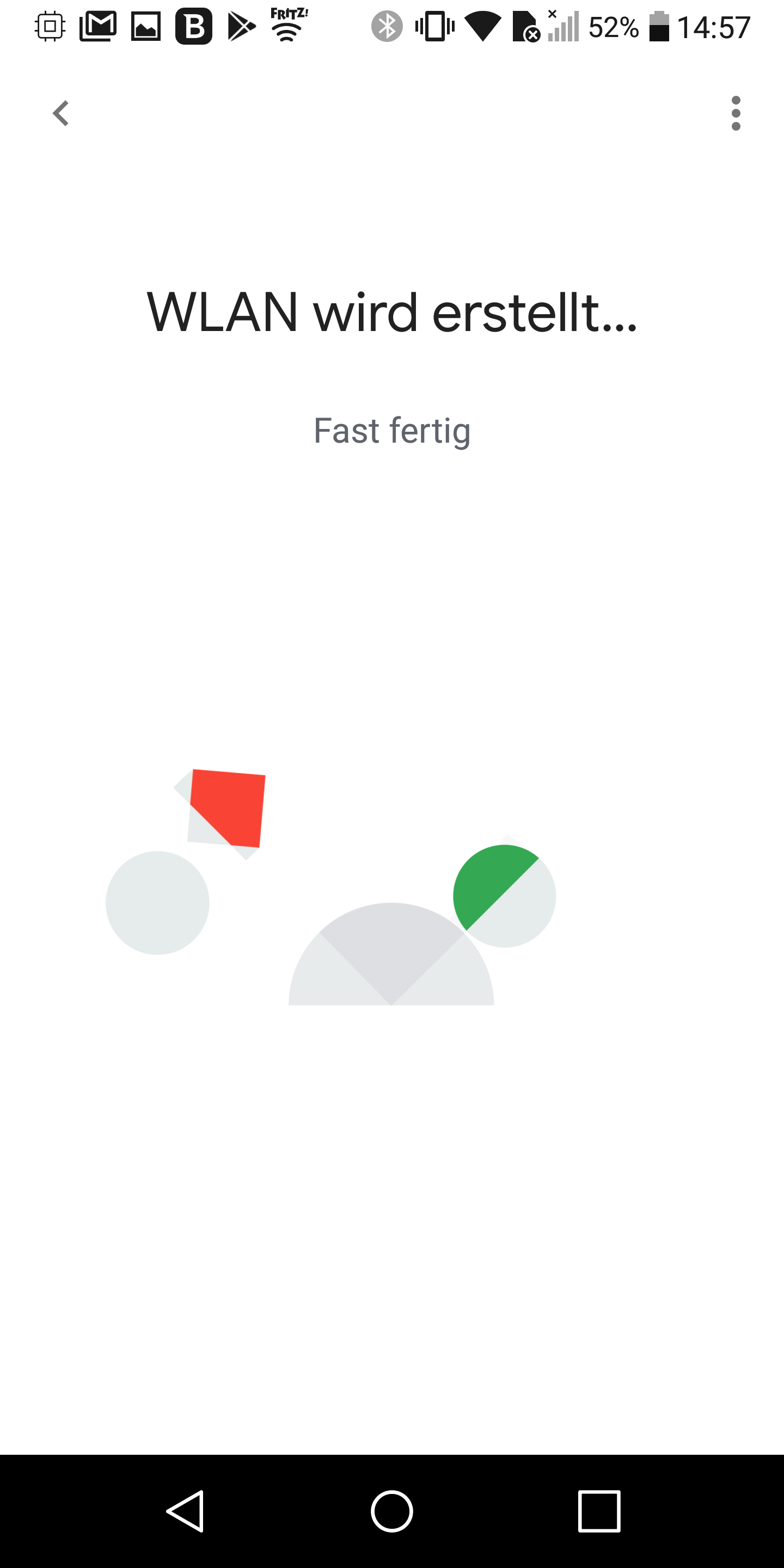Image resolution: width=784 pixels, height=1568 pixels.
Task: Open the recent apps view
Action: click(599, 1511)
